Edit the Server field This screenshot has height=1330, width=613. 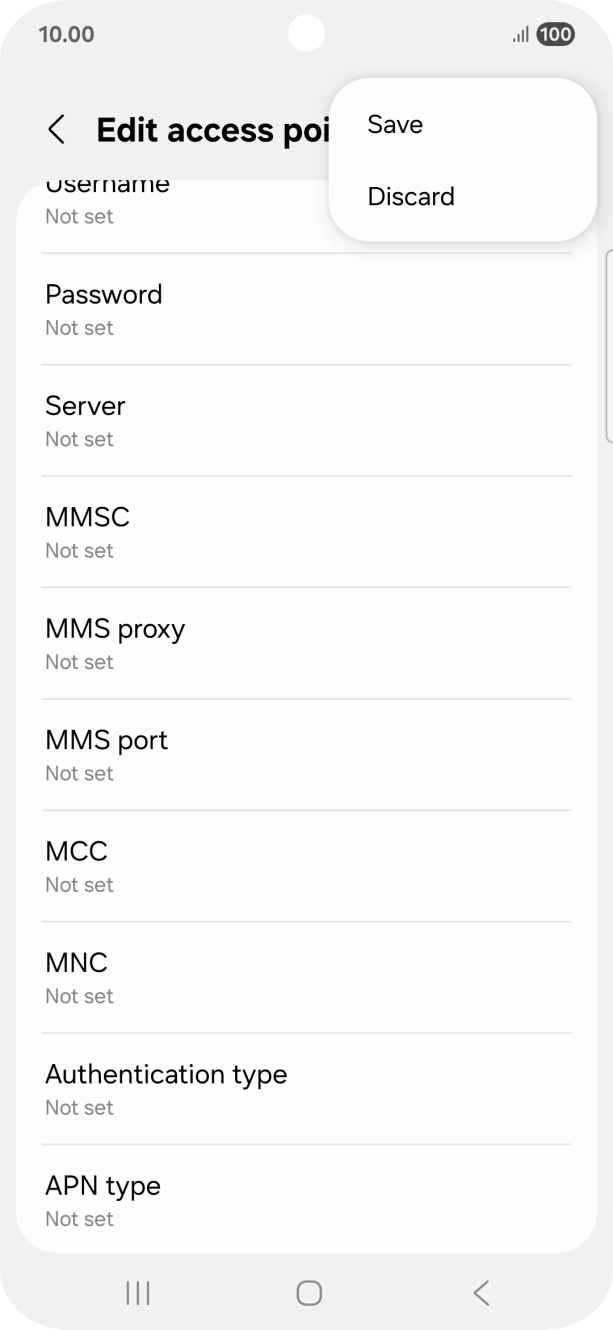[306, 421]
